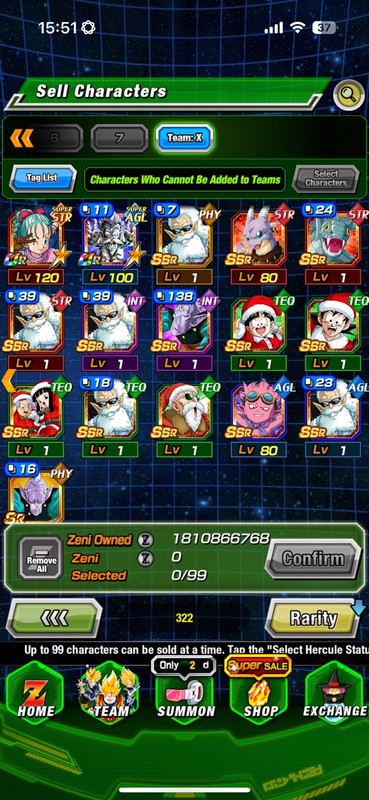The image size is (369, 800).
Task: Select the Lv 100 Super AGL character card
Action: point(110,245)
